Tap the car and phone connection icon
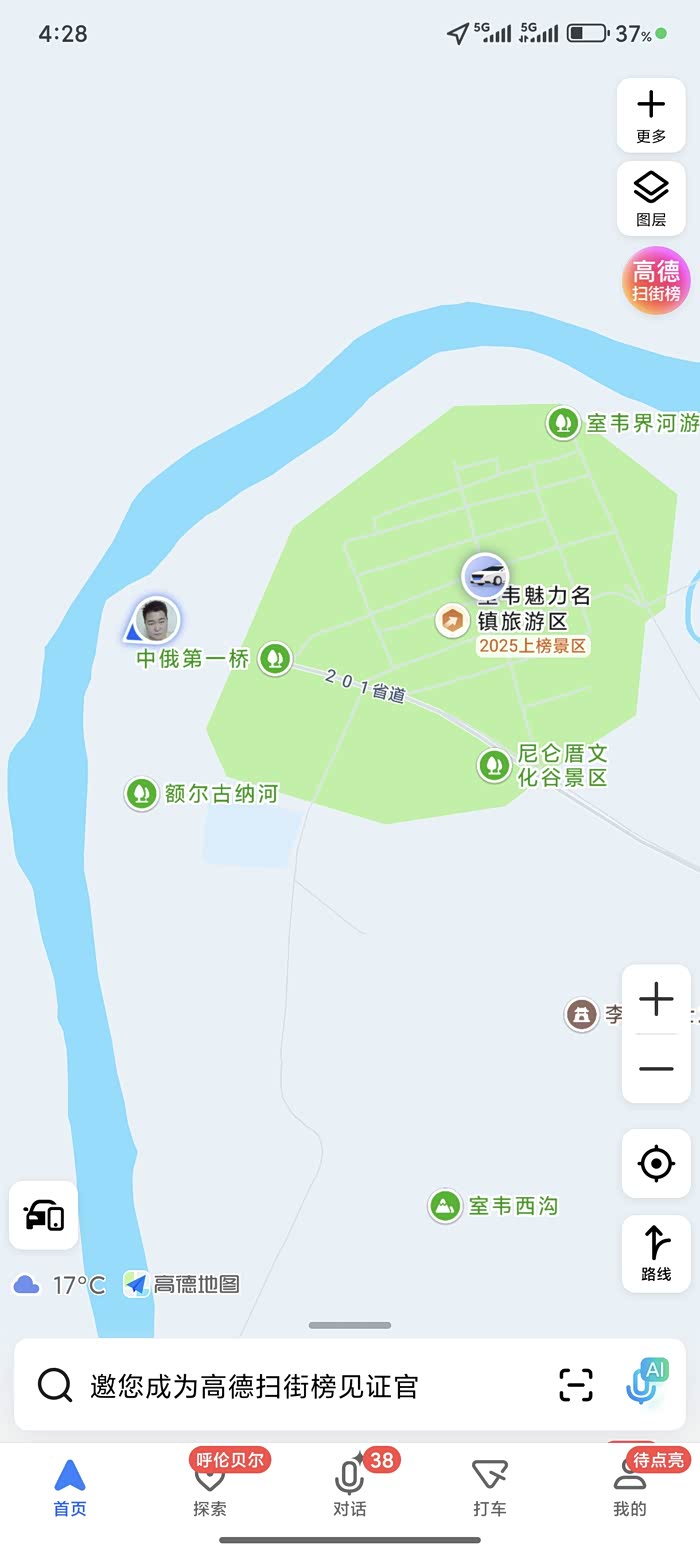The image size is (700, 1556). click(44, 1215)
